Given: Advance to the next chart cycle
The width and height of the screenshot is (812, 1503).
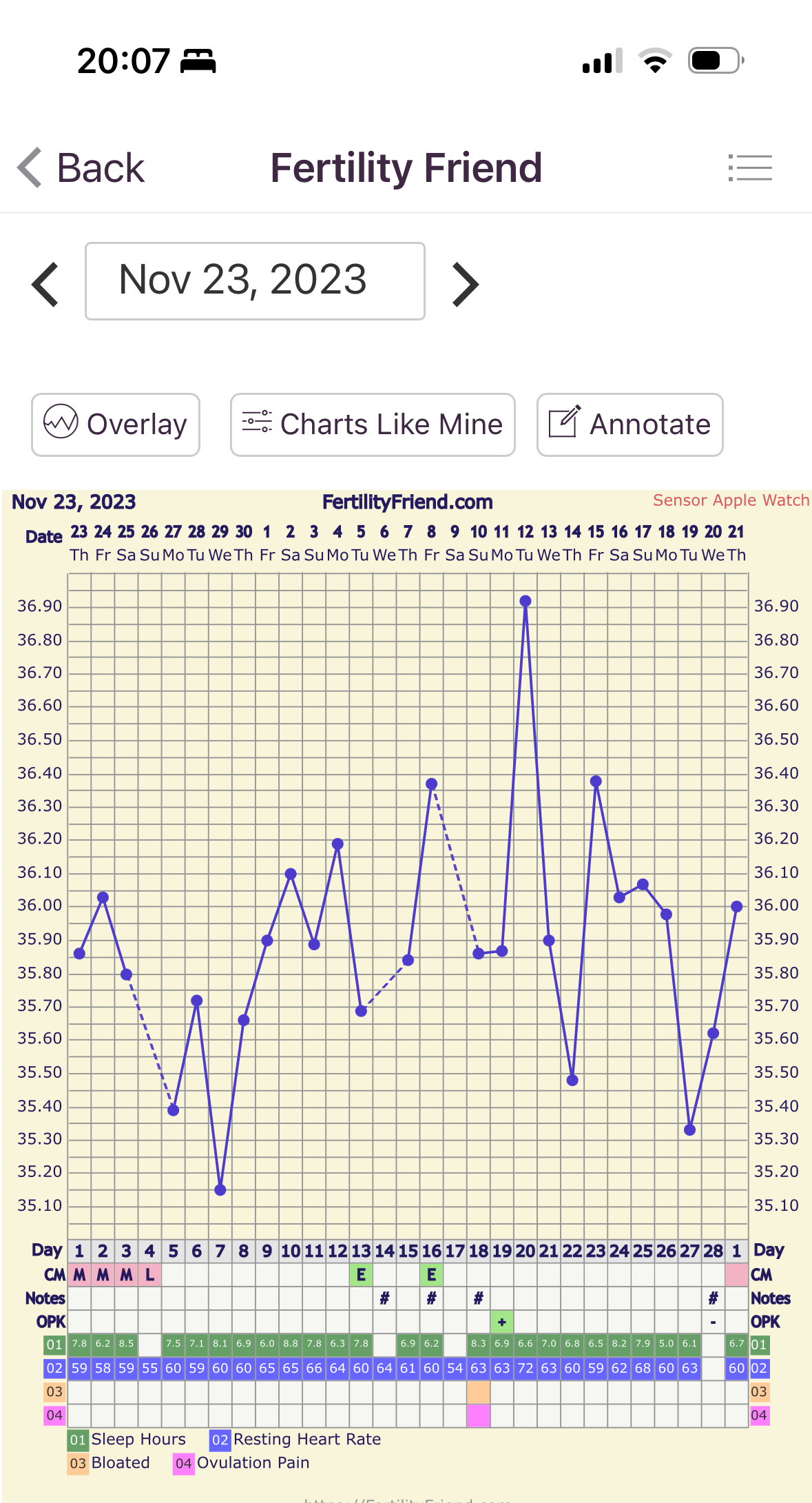Looking at the screenshot, I should tap(466, 284).
